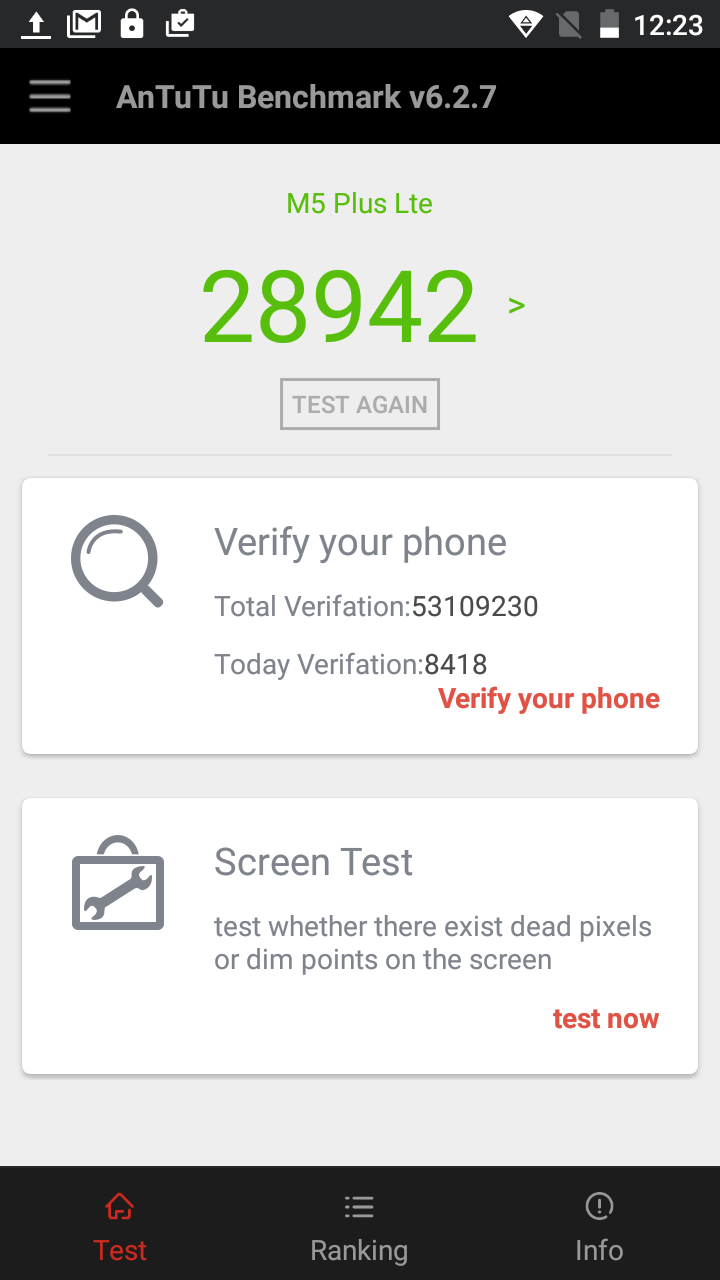Open score details arrow next to 28942
The width and height of the screenshot is (720, 1280).
516,305
